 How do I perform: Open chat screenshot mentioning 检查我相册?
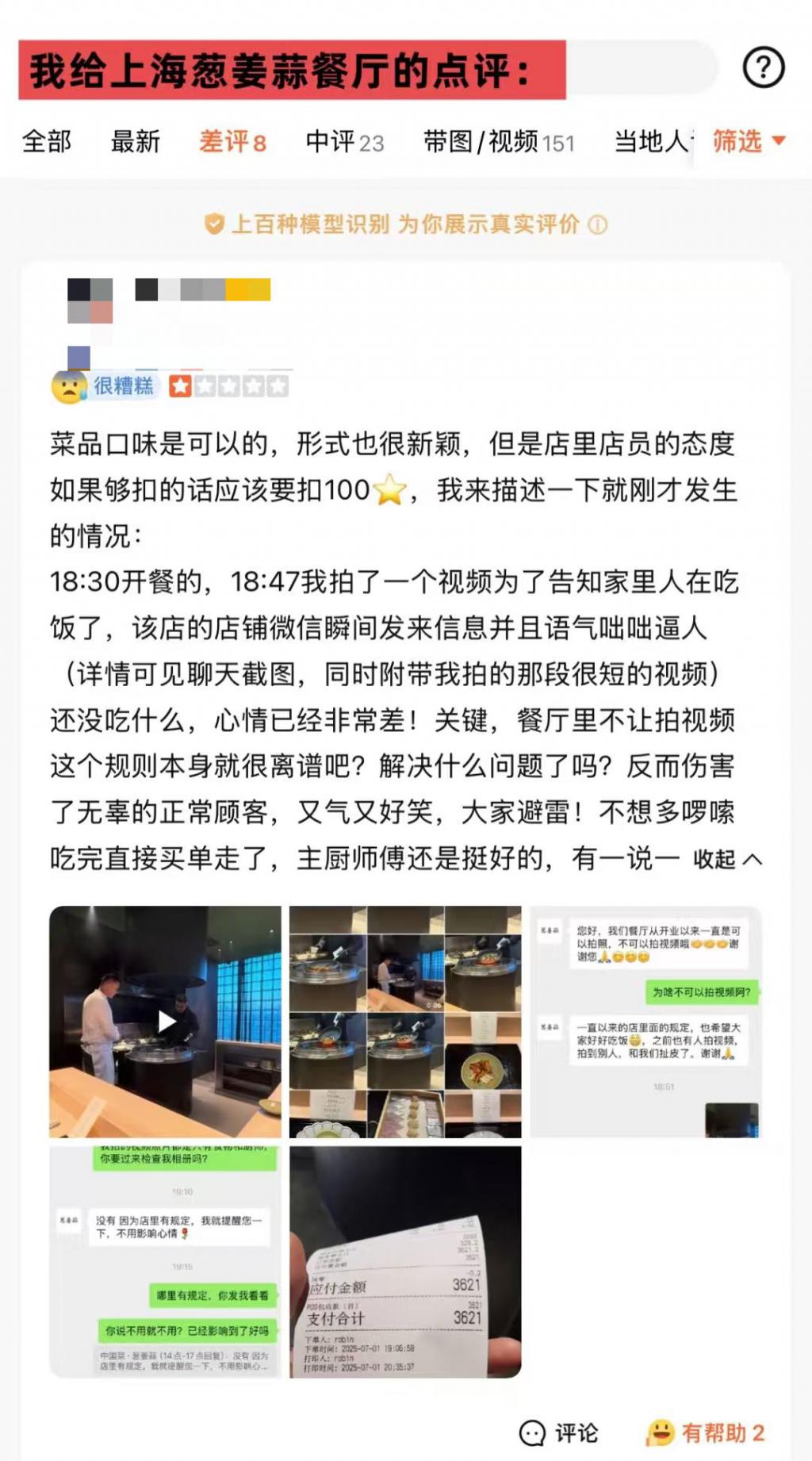click(166, 1261)
